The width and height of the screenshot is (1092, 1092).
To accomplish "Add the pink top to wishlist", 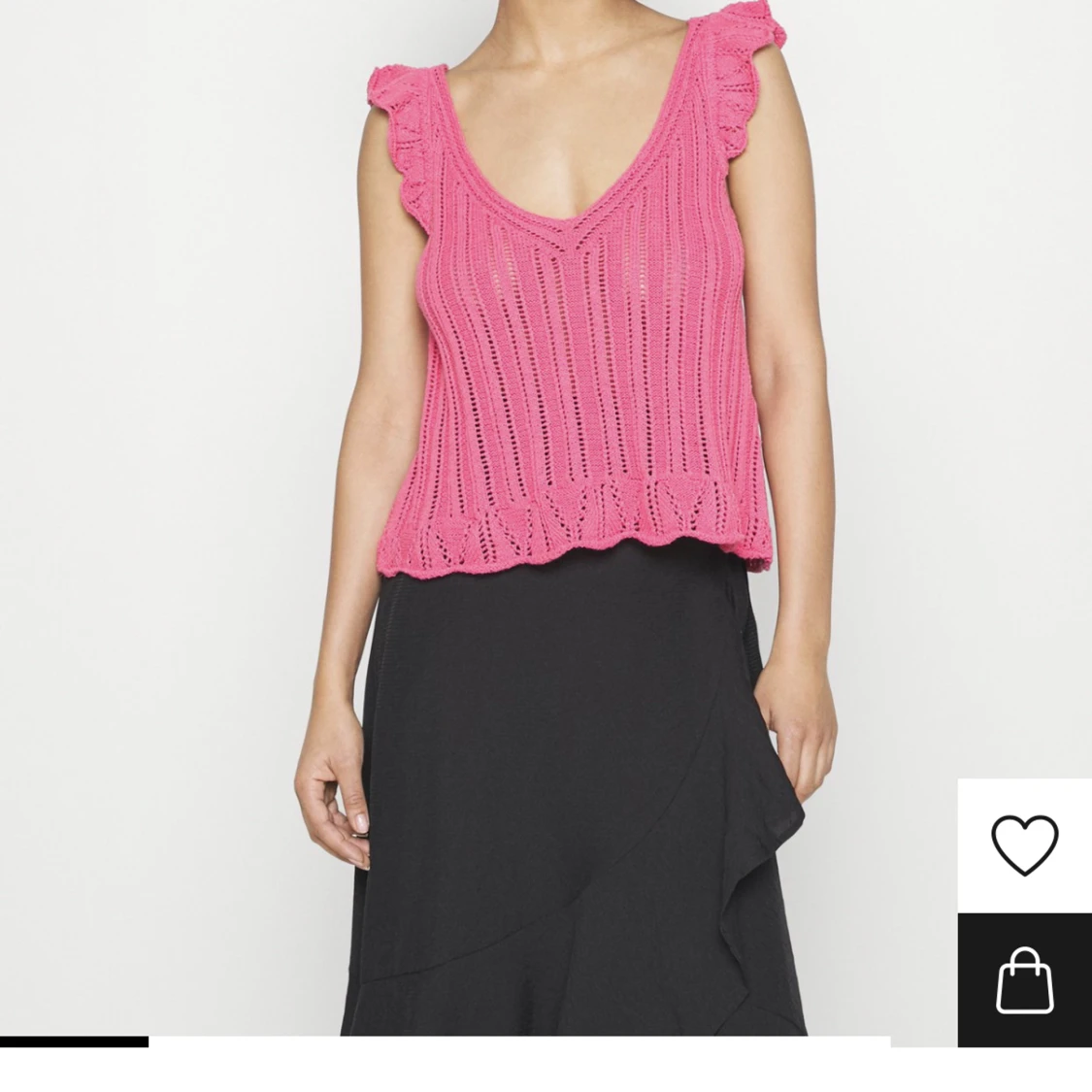I will [x=1024, y=844].
